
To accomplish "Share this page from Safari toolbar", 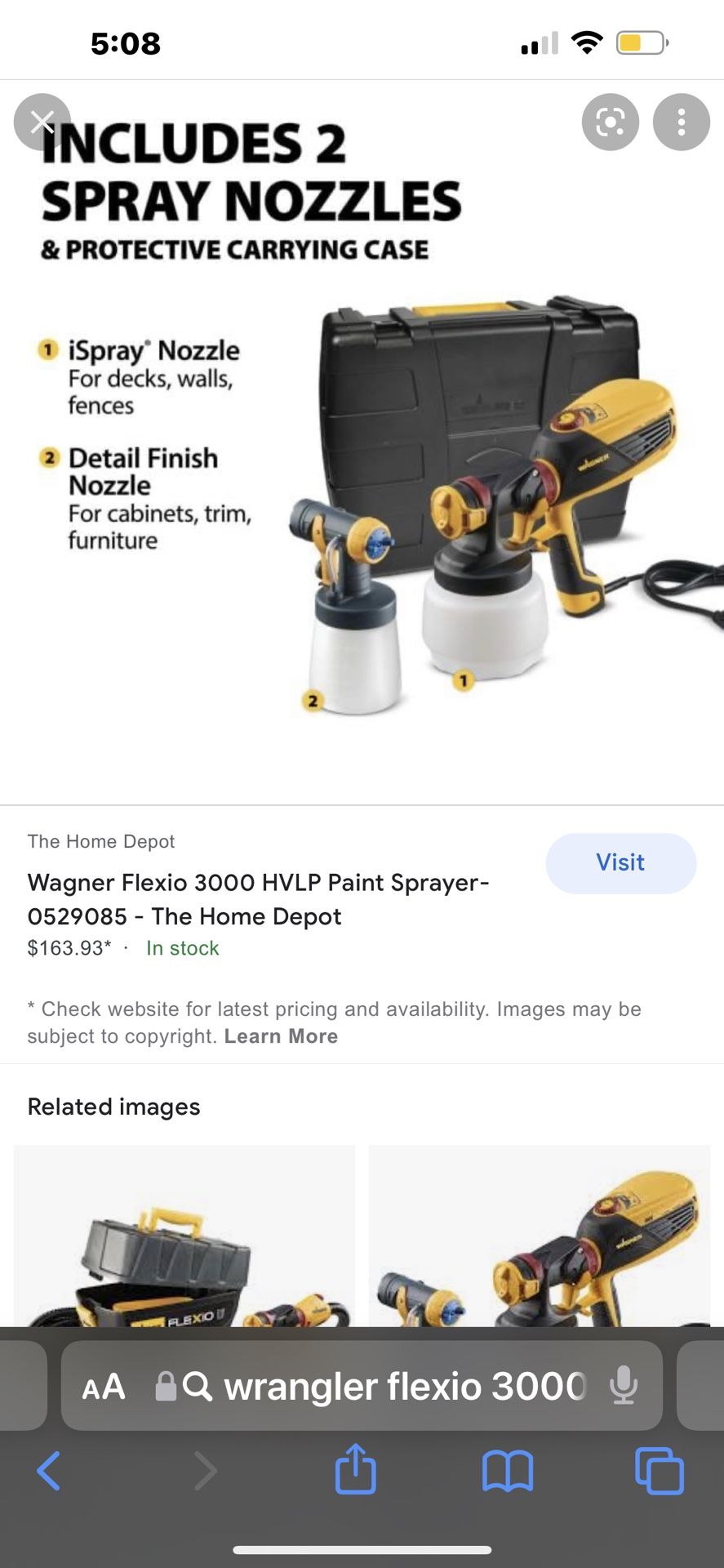I will (355, 1471).
